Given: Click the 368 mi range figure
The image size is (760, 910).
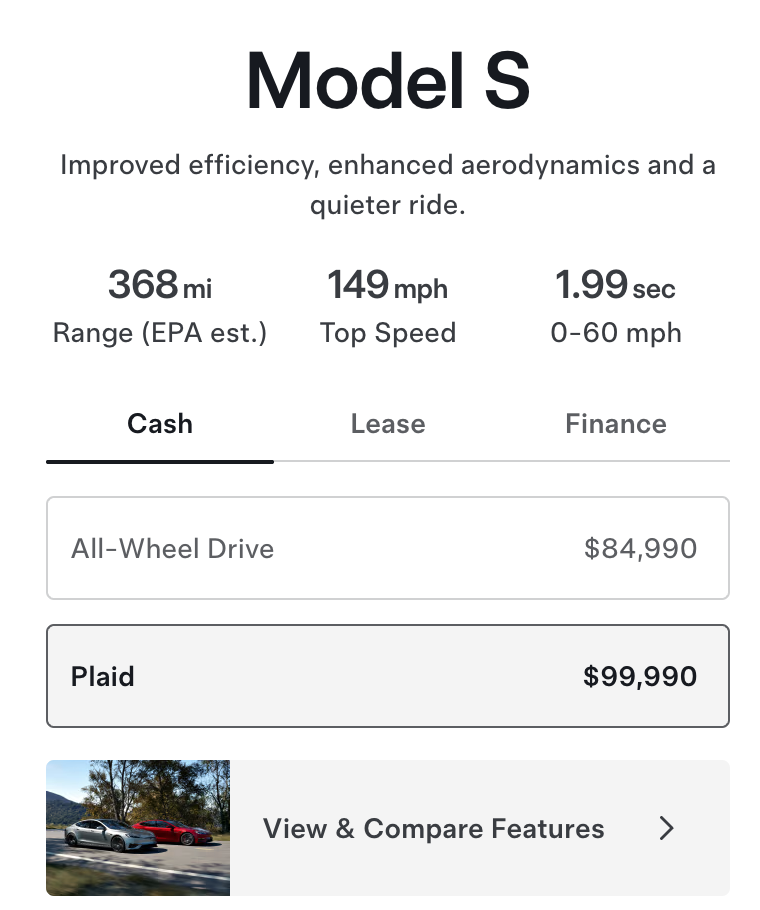Looking at the screenshot, I should (160, 285).
